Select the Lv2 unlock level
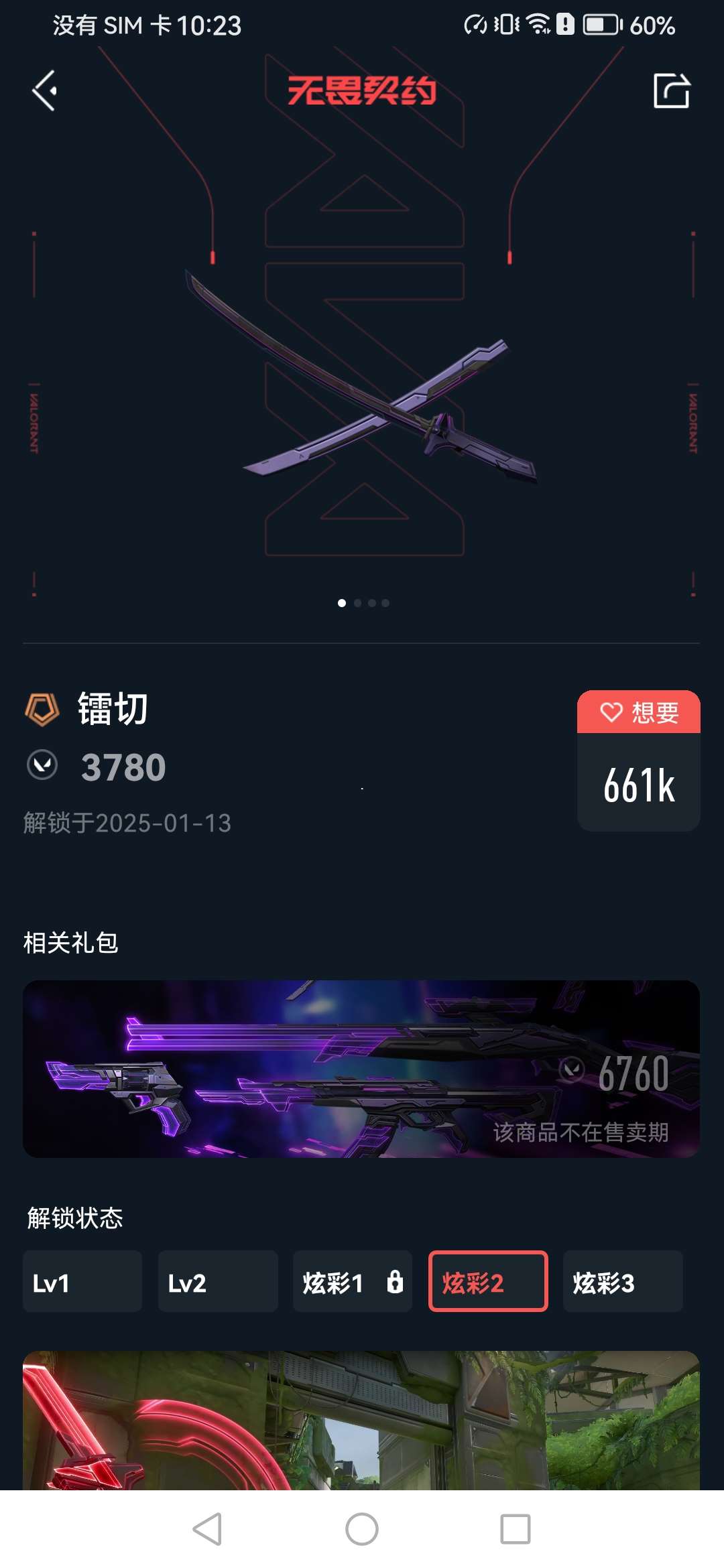724x1568 pixels. click(217, 1281)
